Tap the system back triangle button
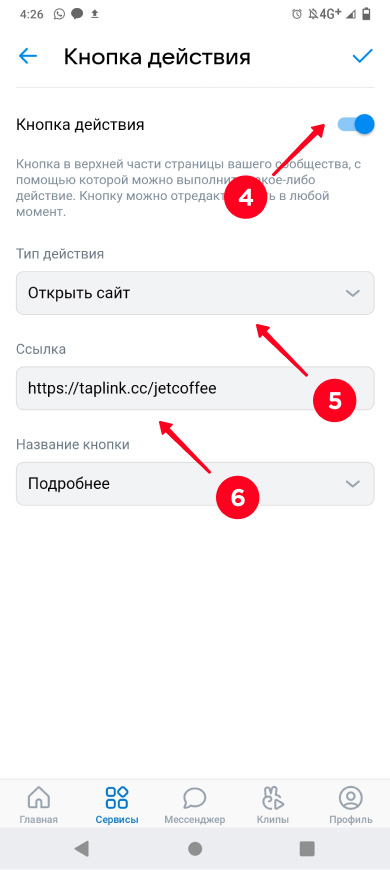The height and width of the screenshot is (870, 390). 82,848
